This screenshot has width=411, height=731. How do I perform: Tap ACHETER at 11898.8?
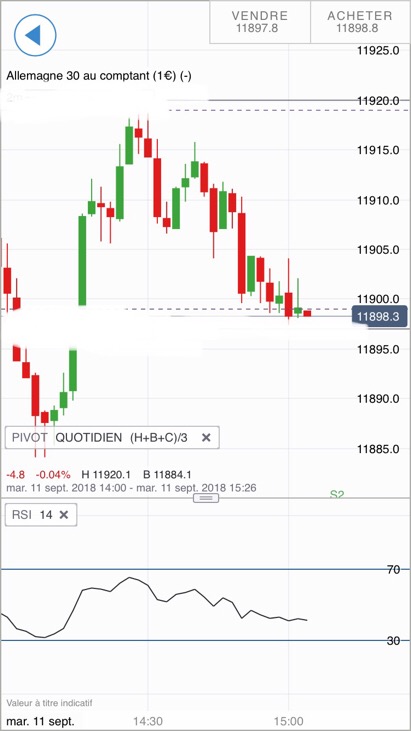pos(360,21)
